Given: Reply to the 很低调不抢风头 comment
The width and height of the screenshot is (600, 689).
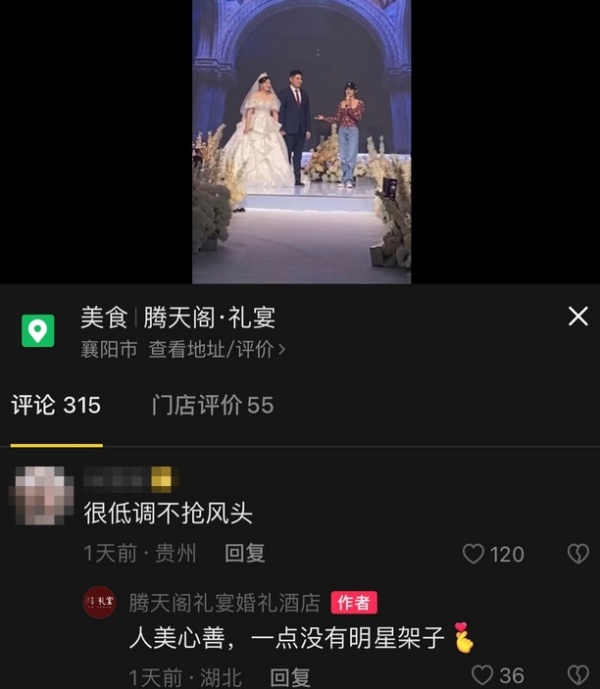Looking at the screenshot, I should pos(244,553).
